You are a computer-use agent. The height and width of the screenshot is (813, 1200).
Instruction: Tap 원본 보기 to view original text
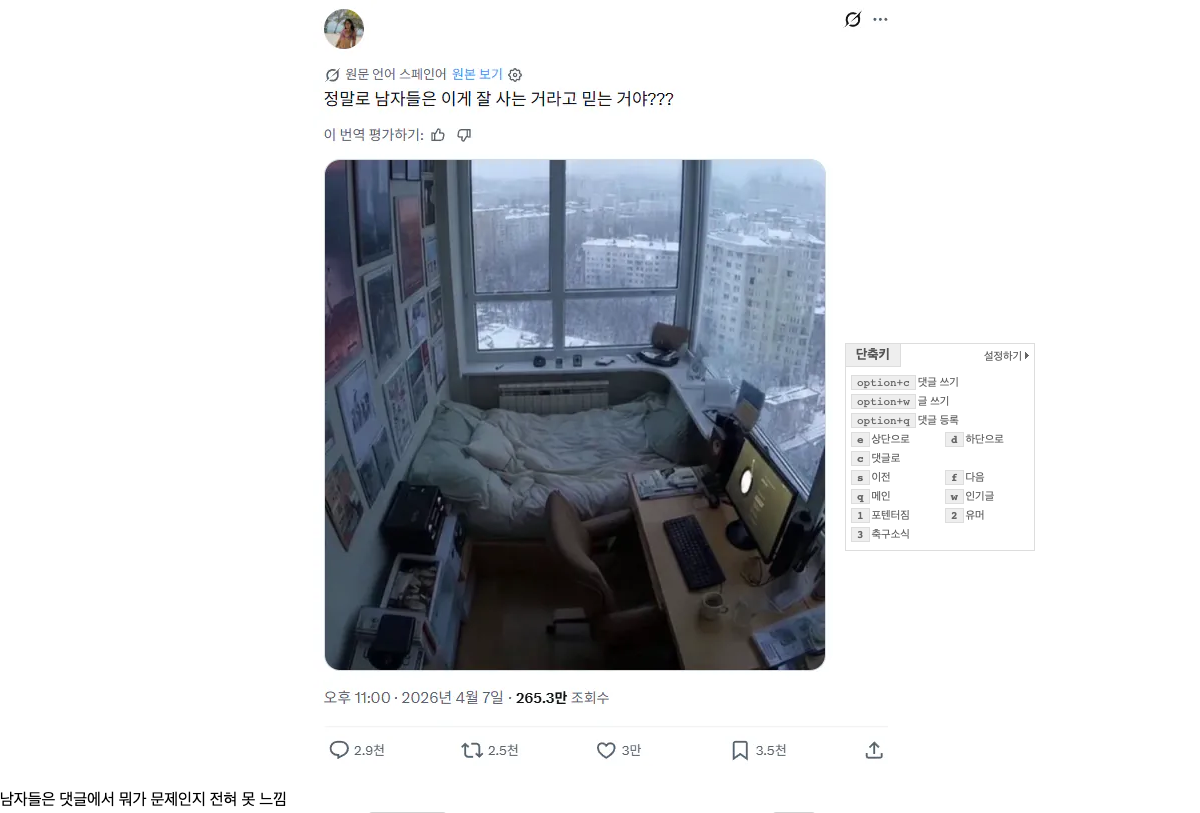pyautogui.click(x=477, y=74)
